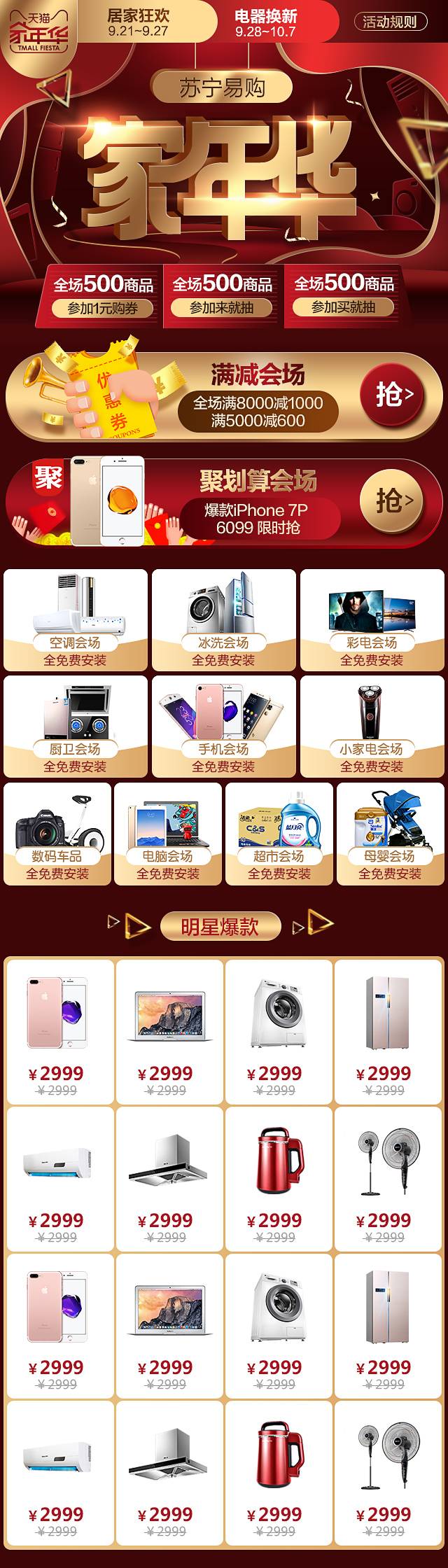Open the 厨卫会场 tile

76,727
